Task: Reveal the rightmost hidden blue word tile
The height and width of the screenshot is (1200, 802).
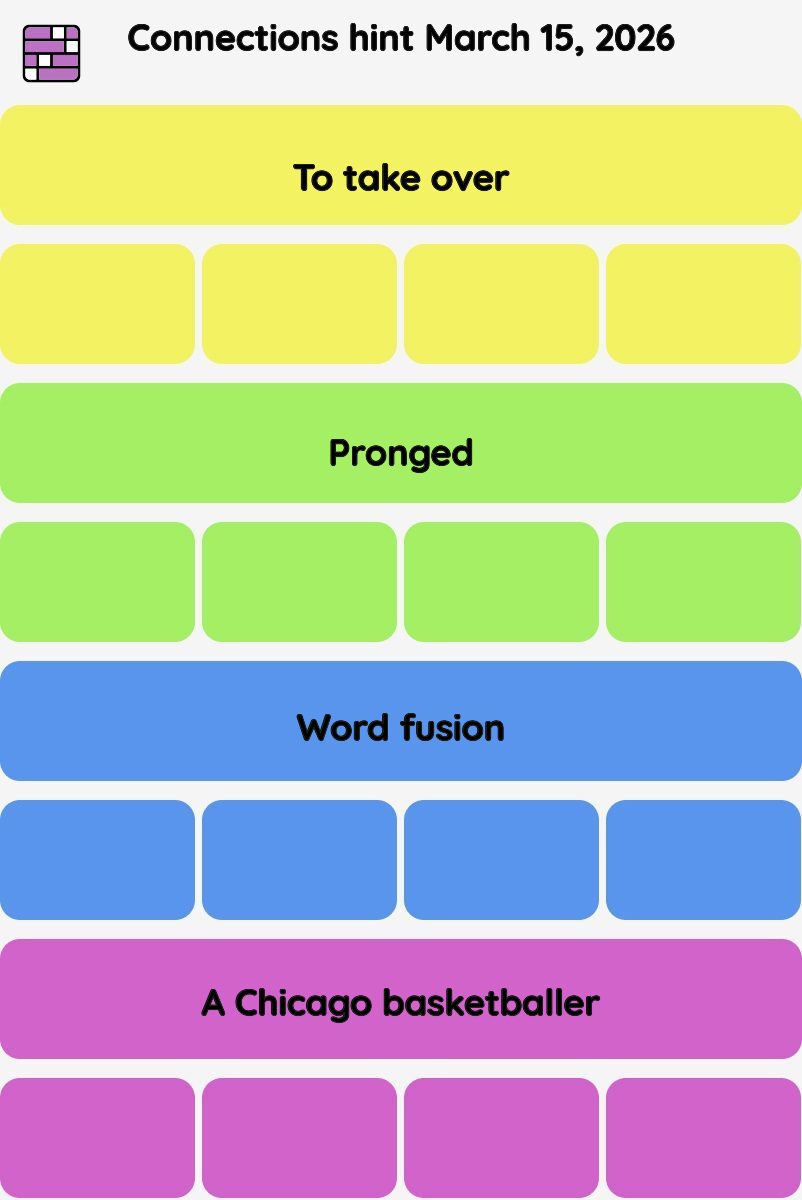Action: 703,860
